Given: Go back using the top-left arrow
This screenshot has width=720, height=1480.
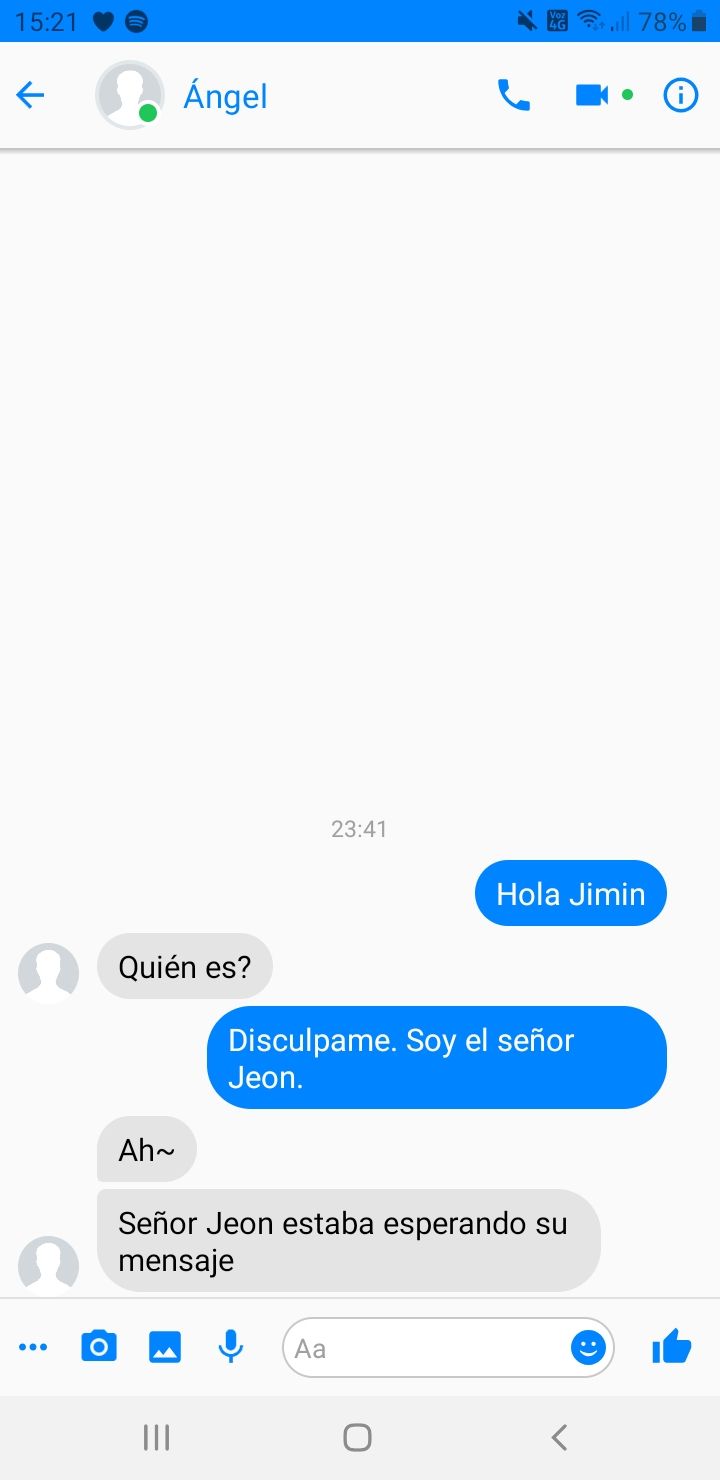Looking at the screenshot, I should point(31,96).
